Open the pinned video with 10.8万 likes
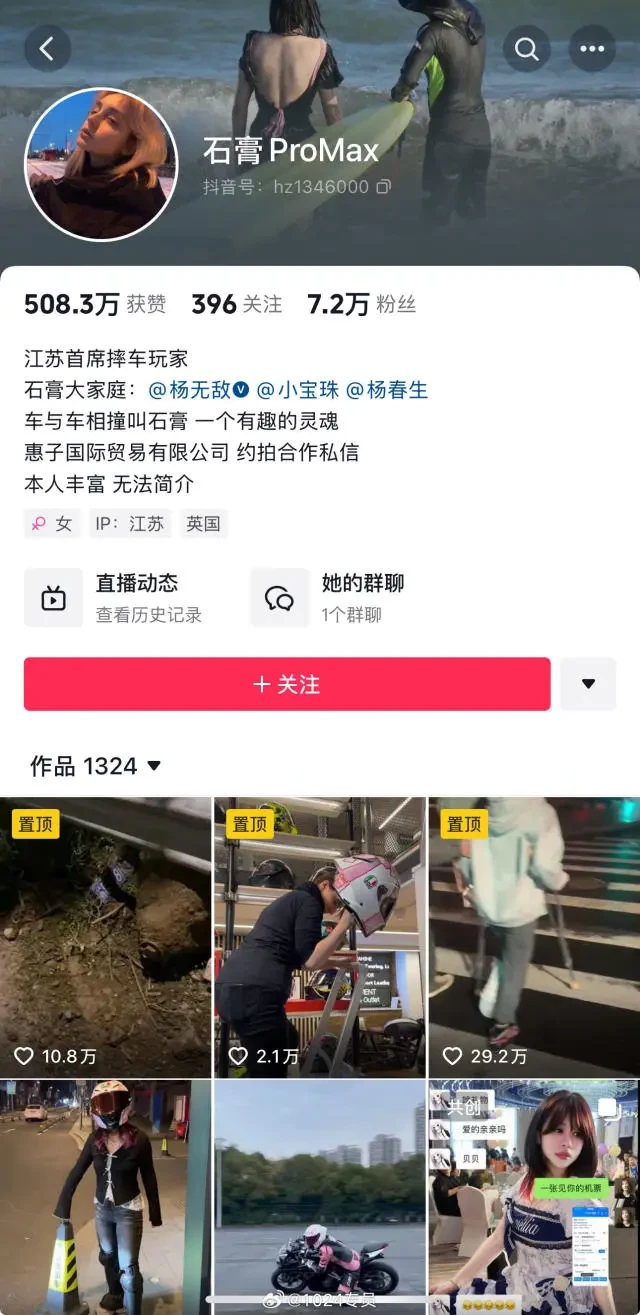The height and width of the screenshot is (1315, 640). pos(105,935)
